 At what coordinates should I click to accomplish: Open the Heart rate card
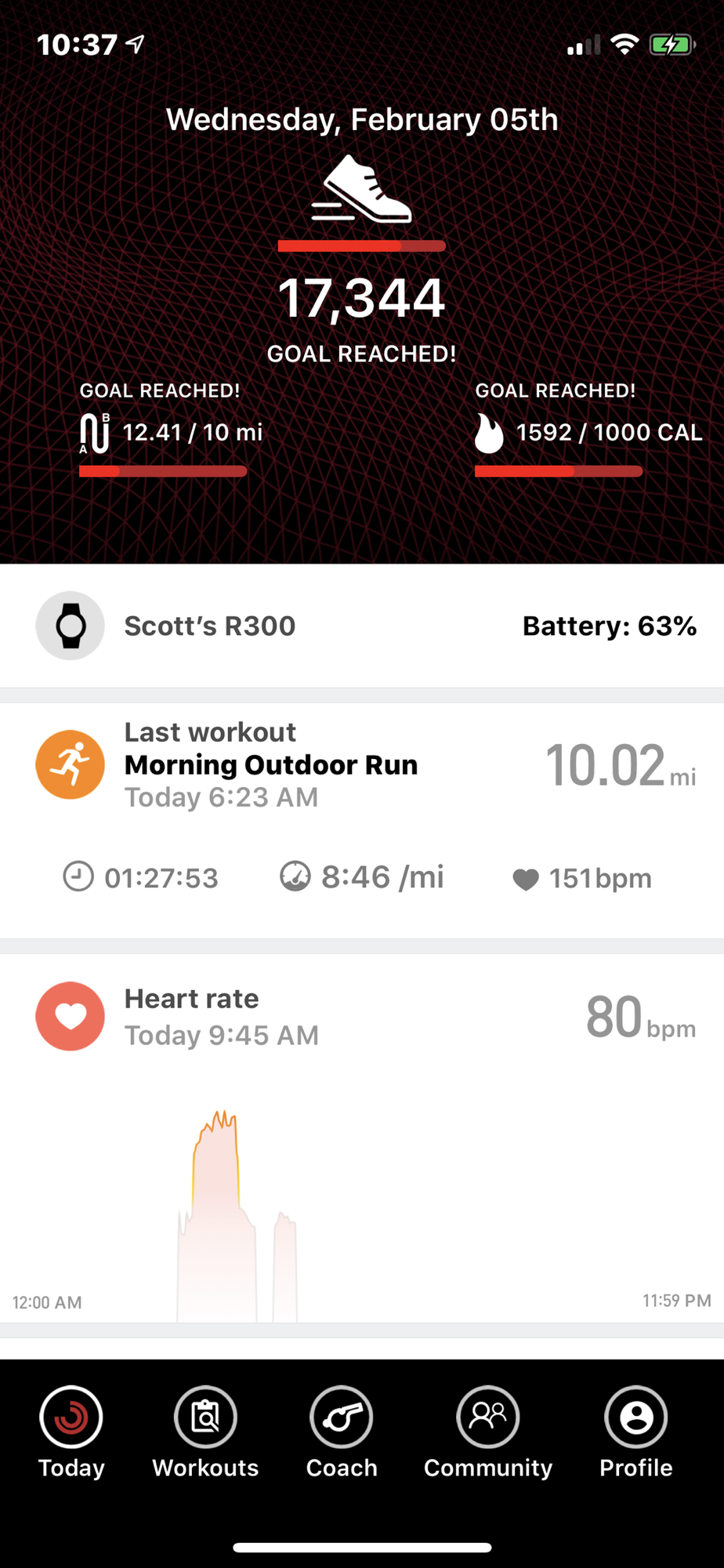(x=362, y=1138)
